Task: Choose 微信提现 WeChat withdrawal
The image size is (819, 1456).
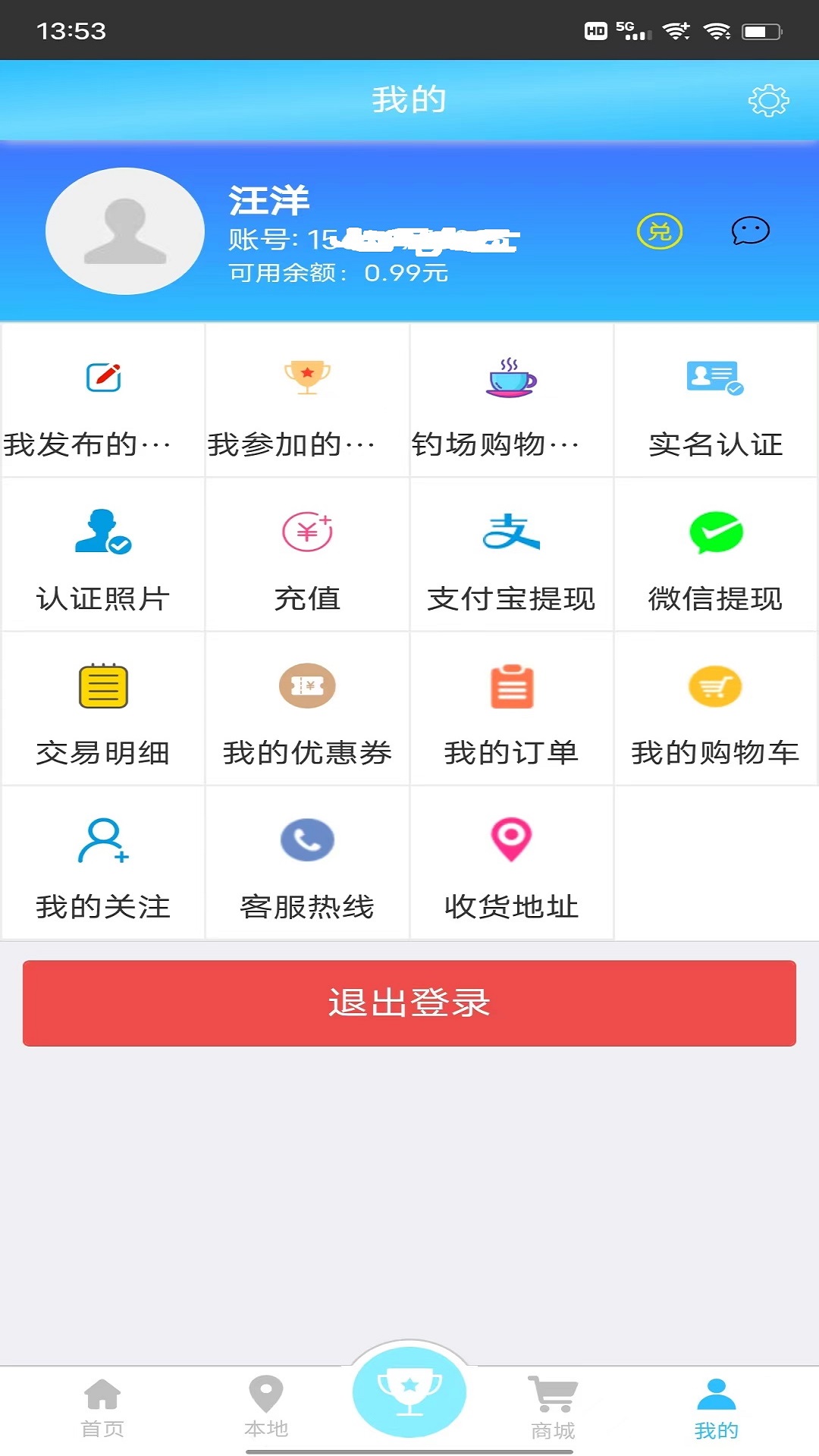Action: (x=715, y=555)
